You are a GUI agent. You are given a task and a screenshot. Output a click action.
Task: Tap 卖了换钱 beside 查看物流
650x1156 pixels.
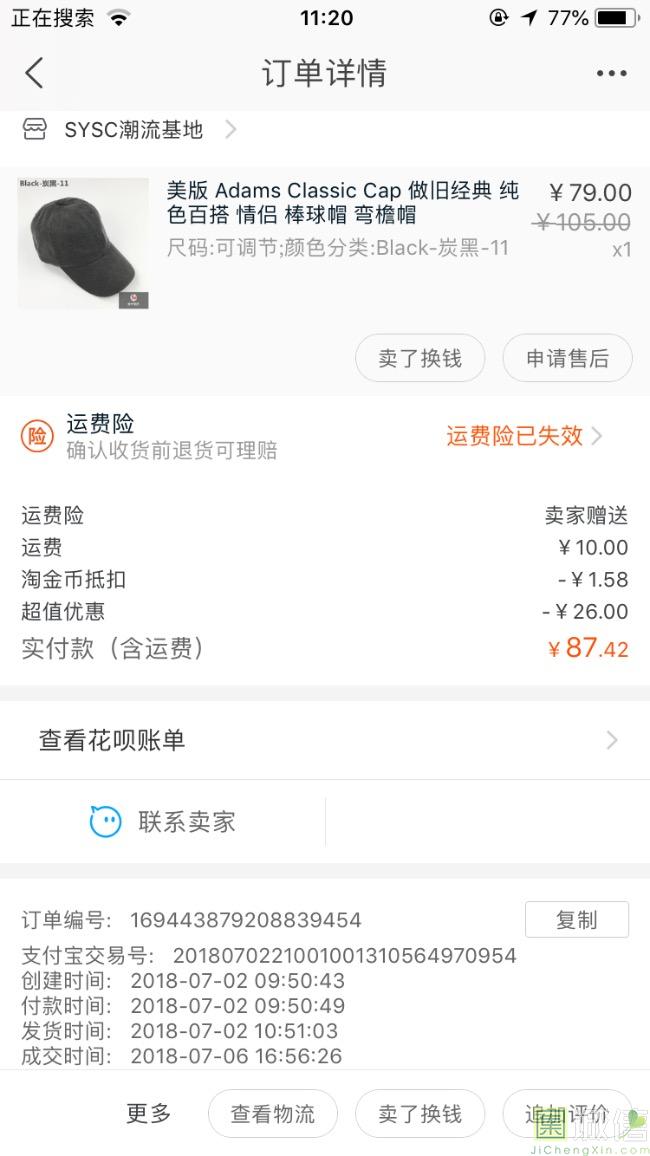420,1113
